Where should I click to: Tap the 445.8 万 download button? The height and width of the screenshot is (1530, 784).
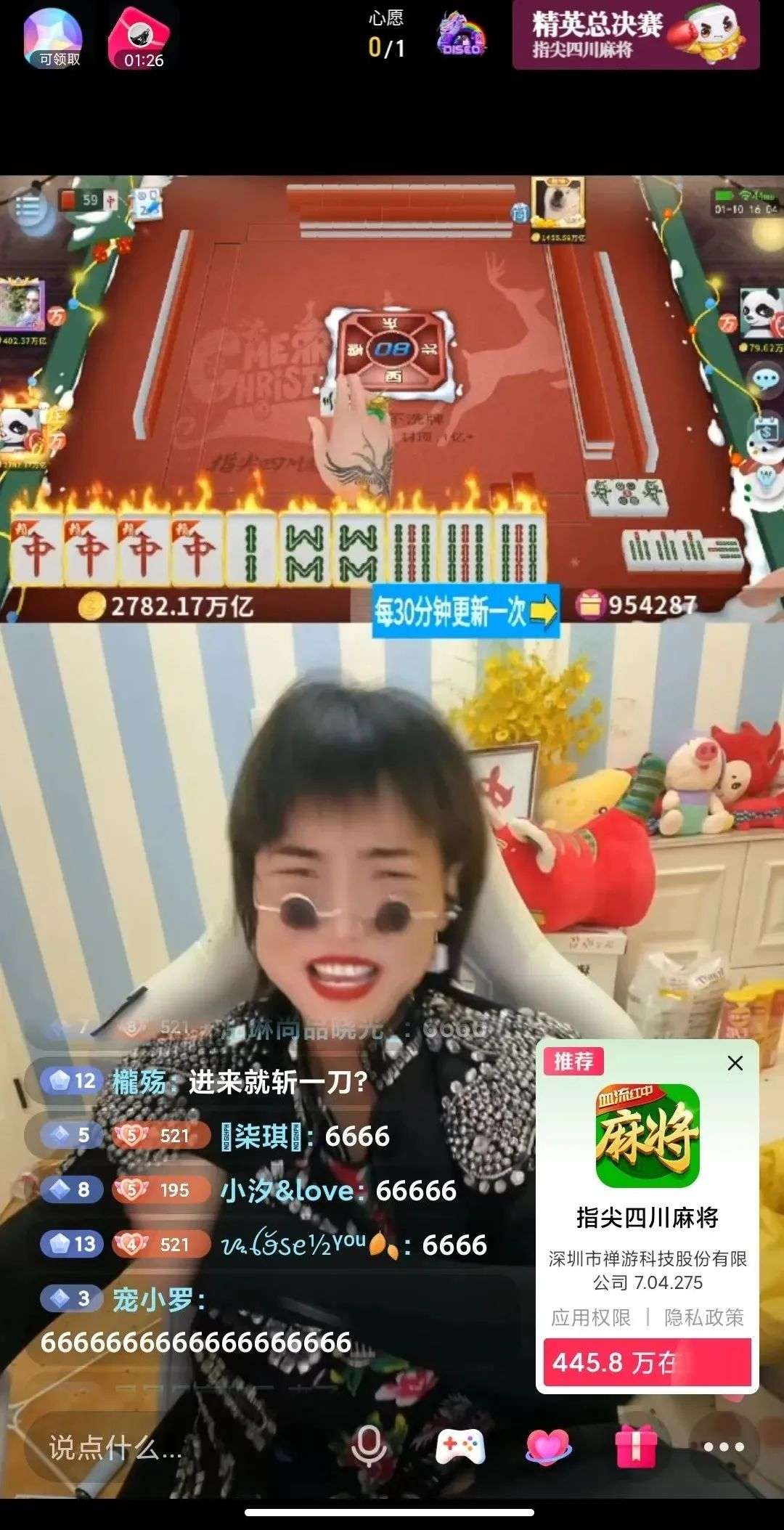point(647,1363)
